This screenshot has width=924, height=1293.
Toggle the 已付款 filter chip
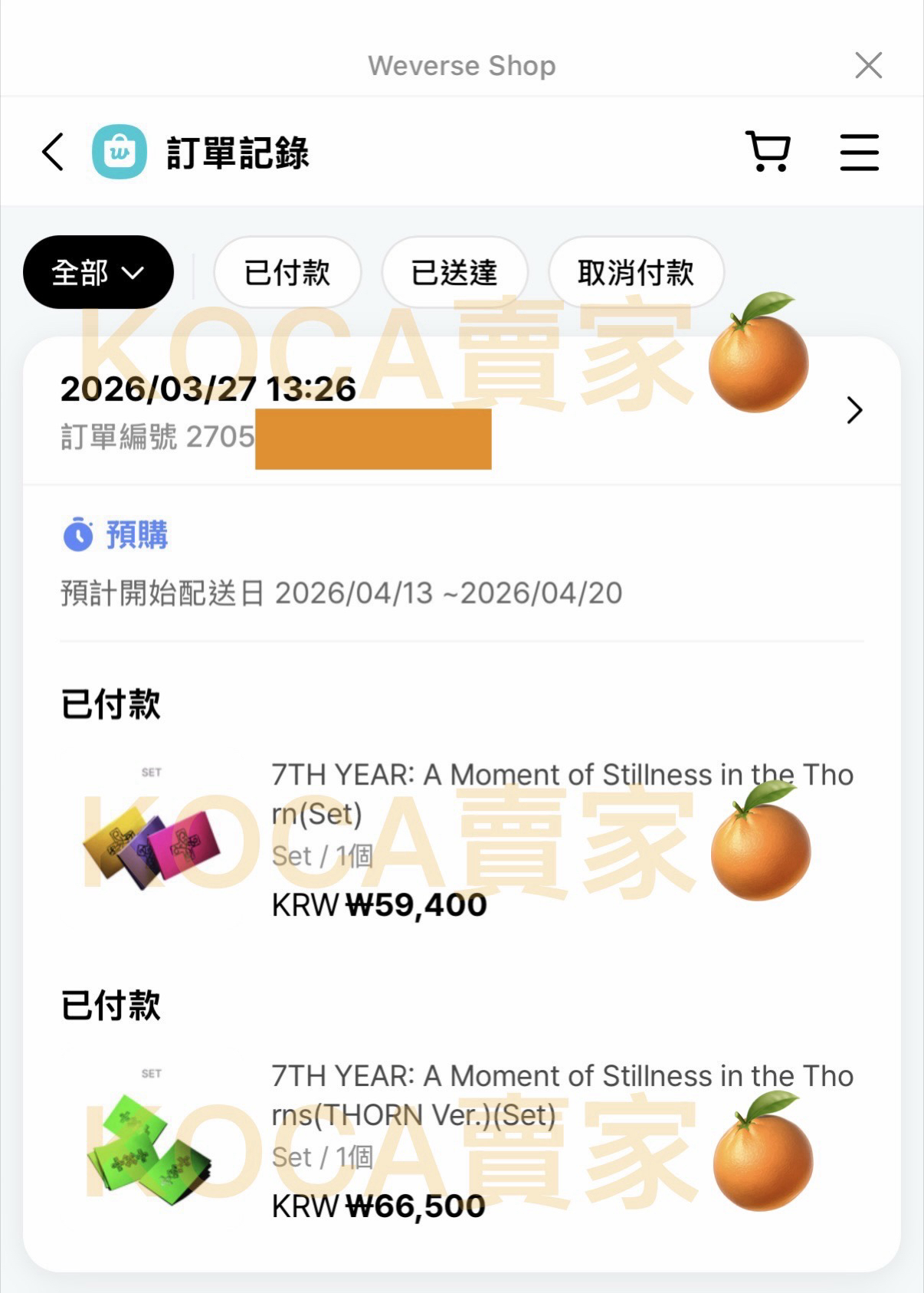pyautogui.click(x=287, y=272)
